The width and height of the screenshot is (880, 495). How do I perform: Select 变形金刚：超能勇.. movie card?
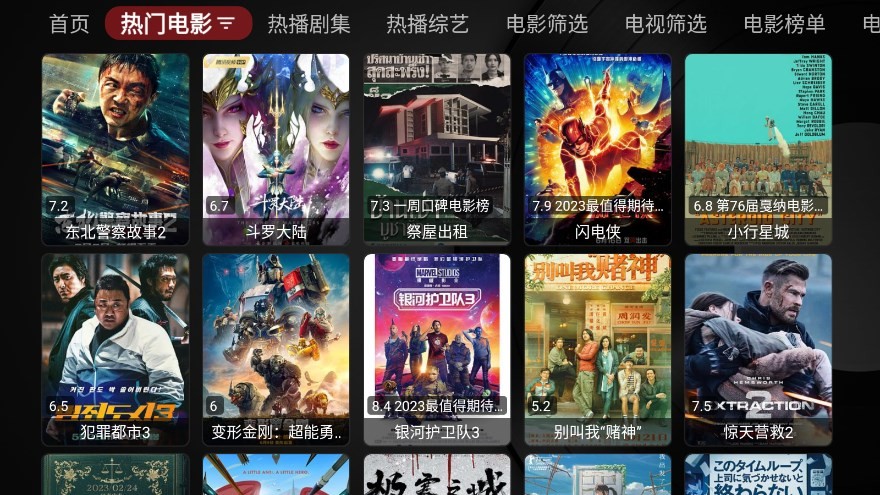coord(276,348)
